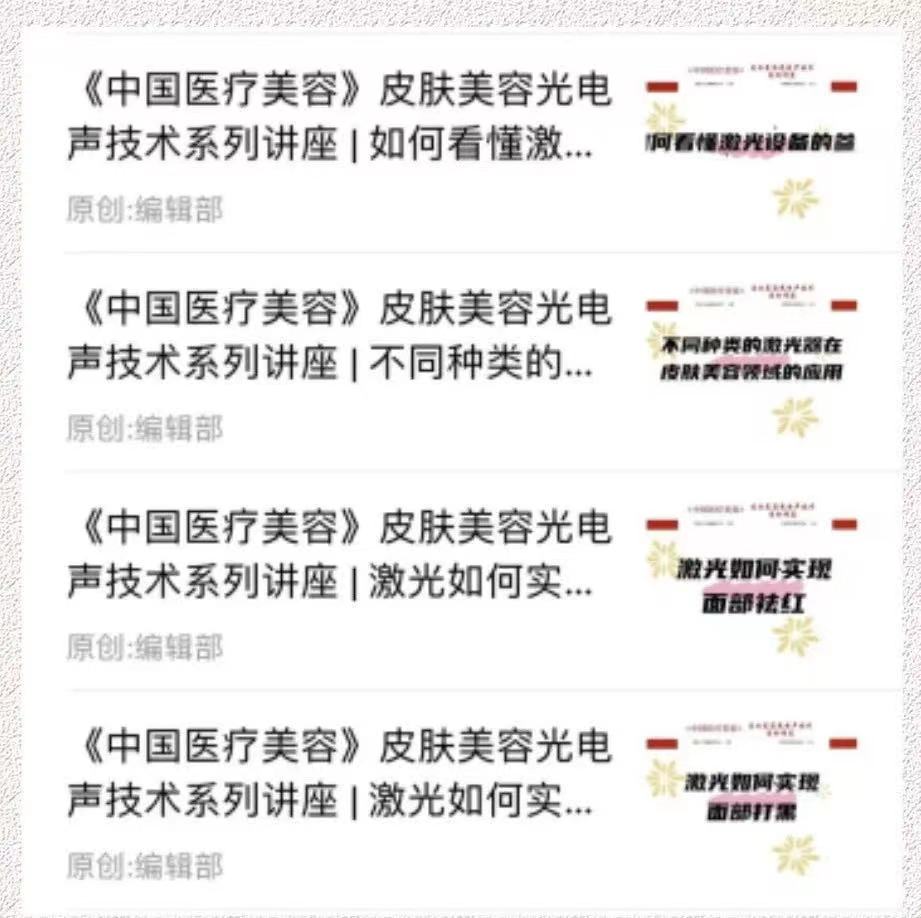Open the 激光如何实现面部祛红 article
The height and width of the screenshot is (918, 921).
[x=340, y=553]
